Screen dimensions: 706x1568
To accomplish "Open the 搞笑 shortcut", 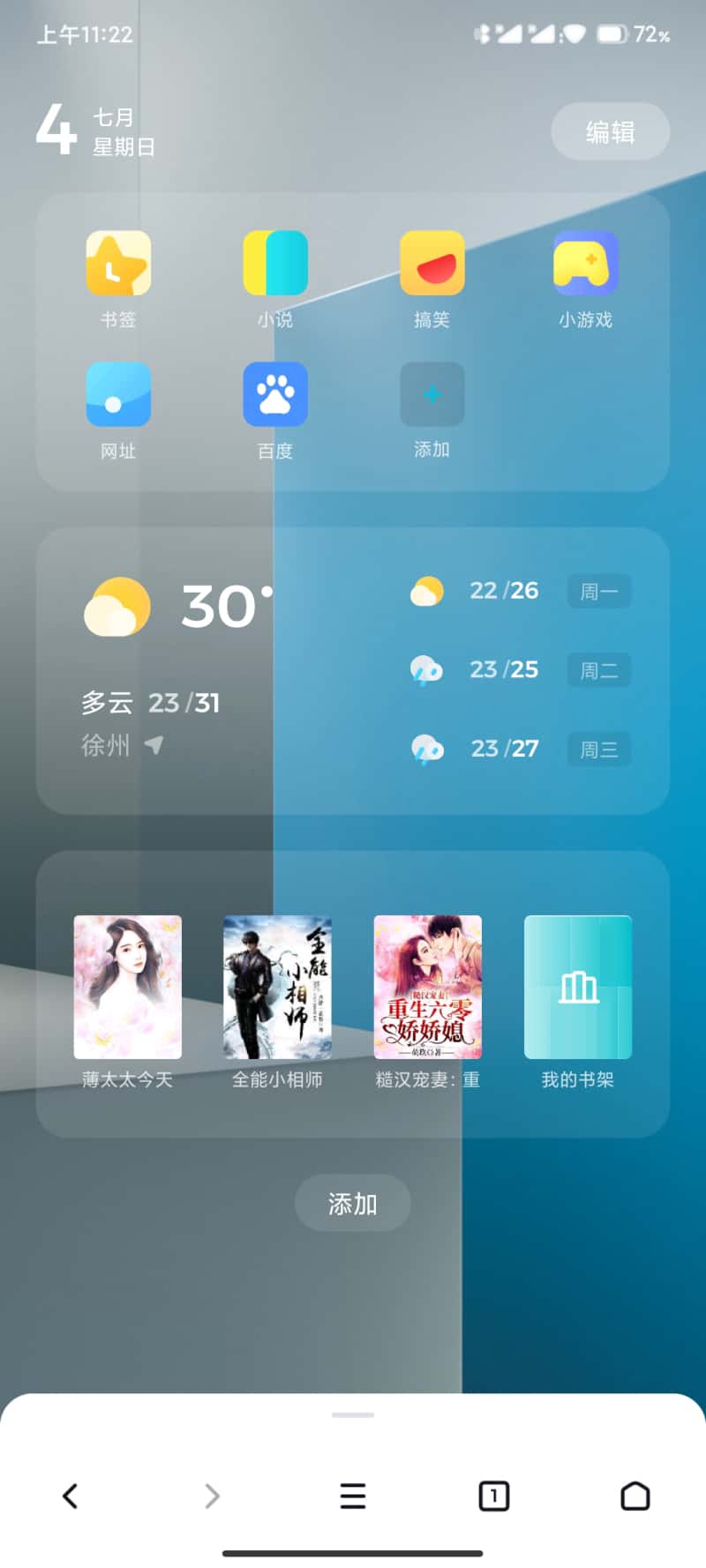I will [x=432, y=264].
